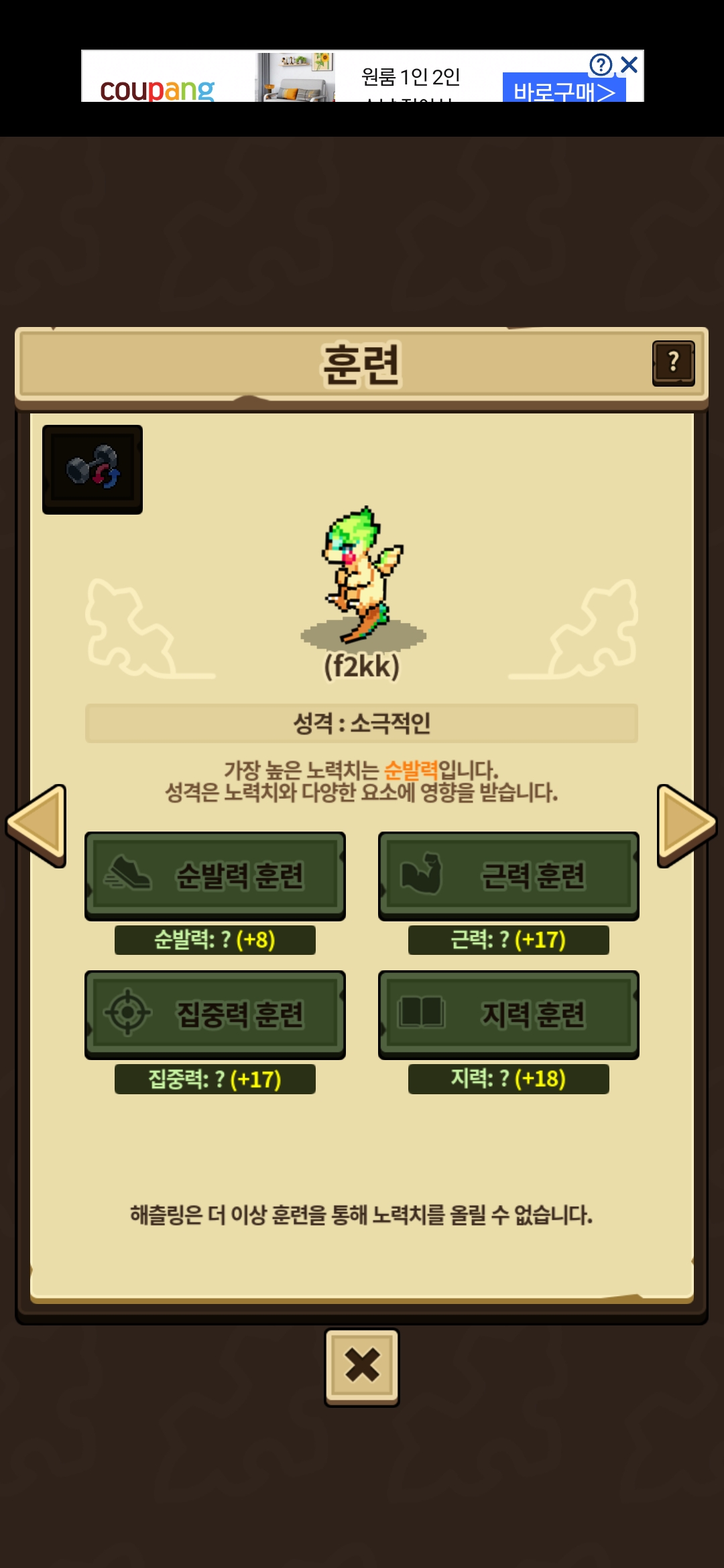Select the 집중력 훈련 button

pyautogui.click(x=215, y=1014)
